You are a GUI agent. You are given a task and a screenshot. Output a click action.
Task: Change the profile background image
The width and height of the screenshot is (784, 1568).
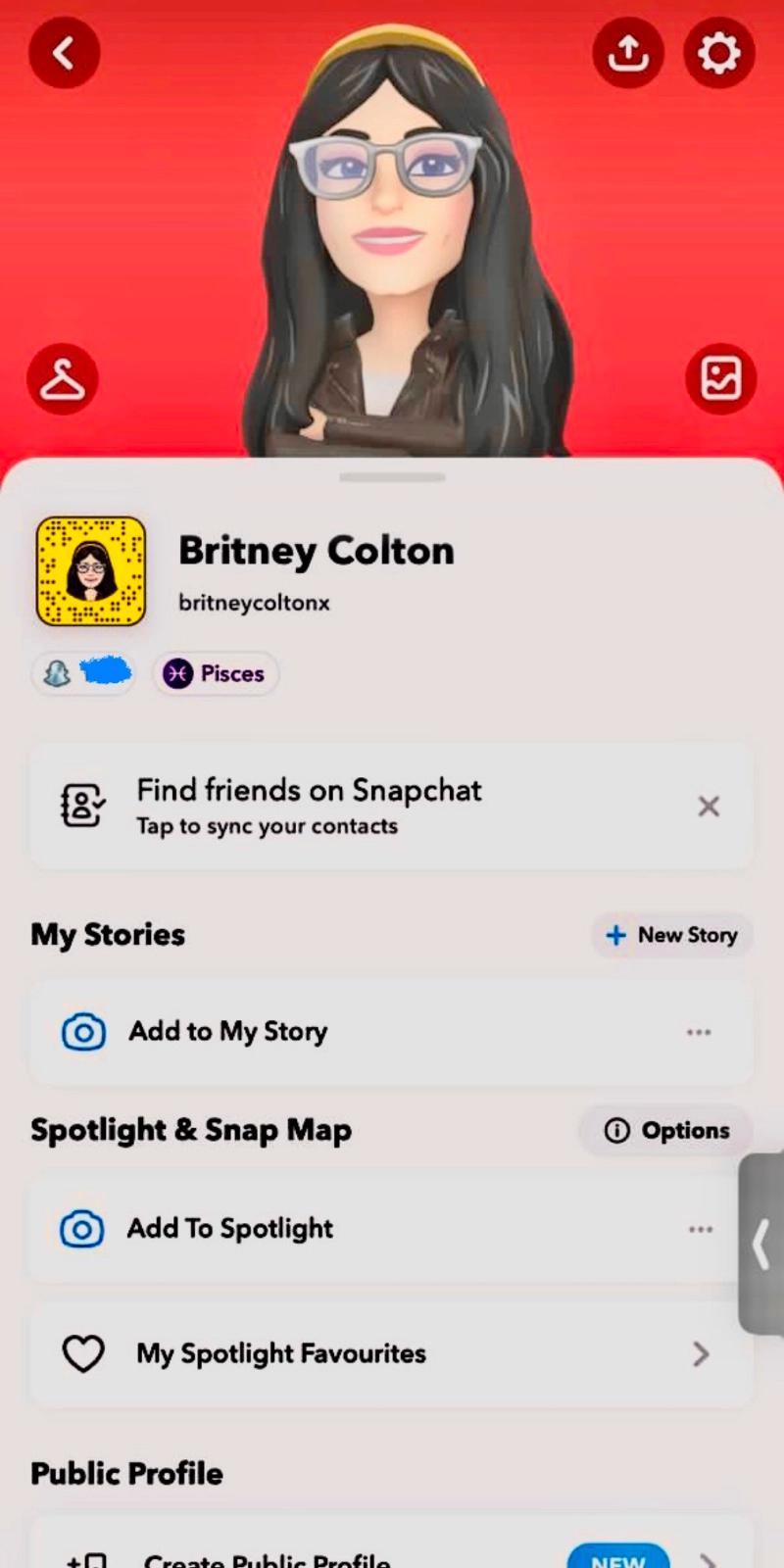(720, 379)
